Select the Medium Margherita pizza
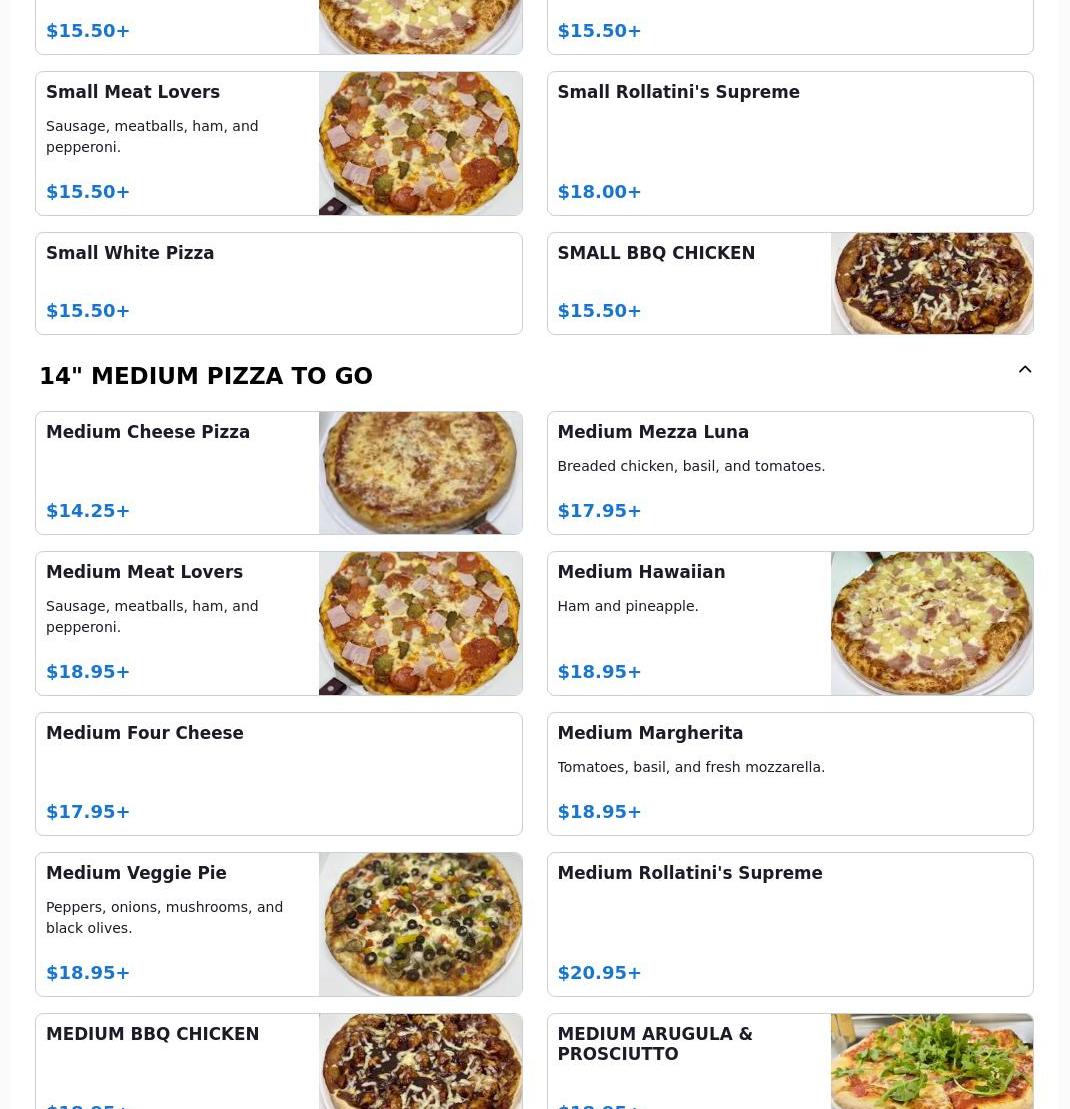This screenshot has width=1070, height=1109. [x=789, y=773]
